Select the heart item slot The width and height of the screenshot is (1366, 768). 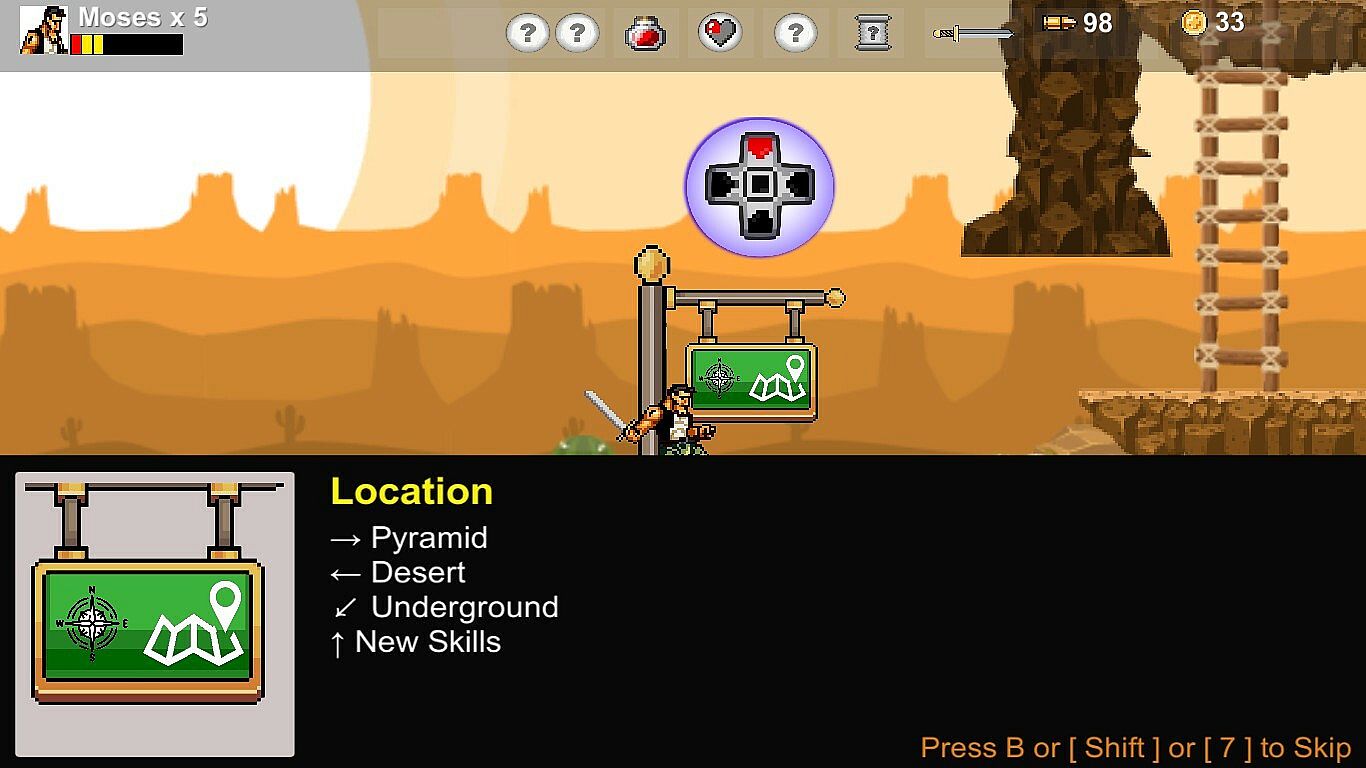click(720, 34)
